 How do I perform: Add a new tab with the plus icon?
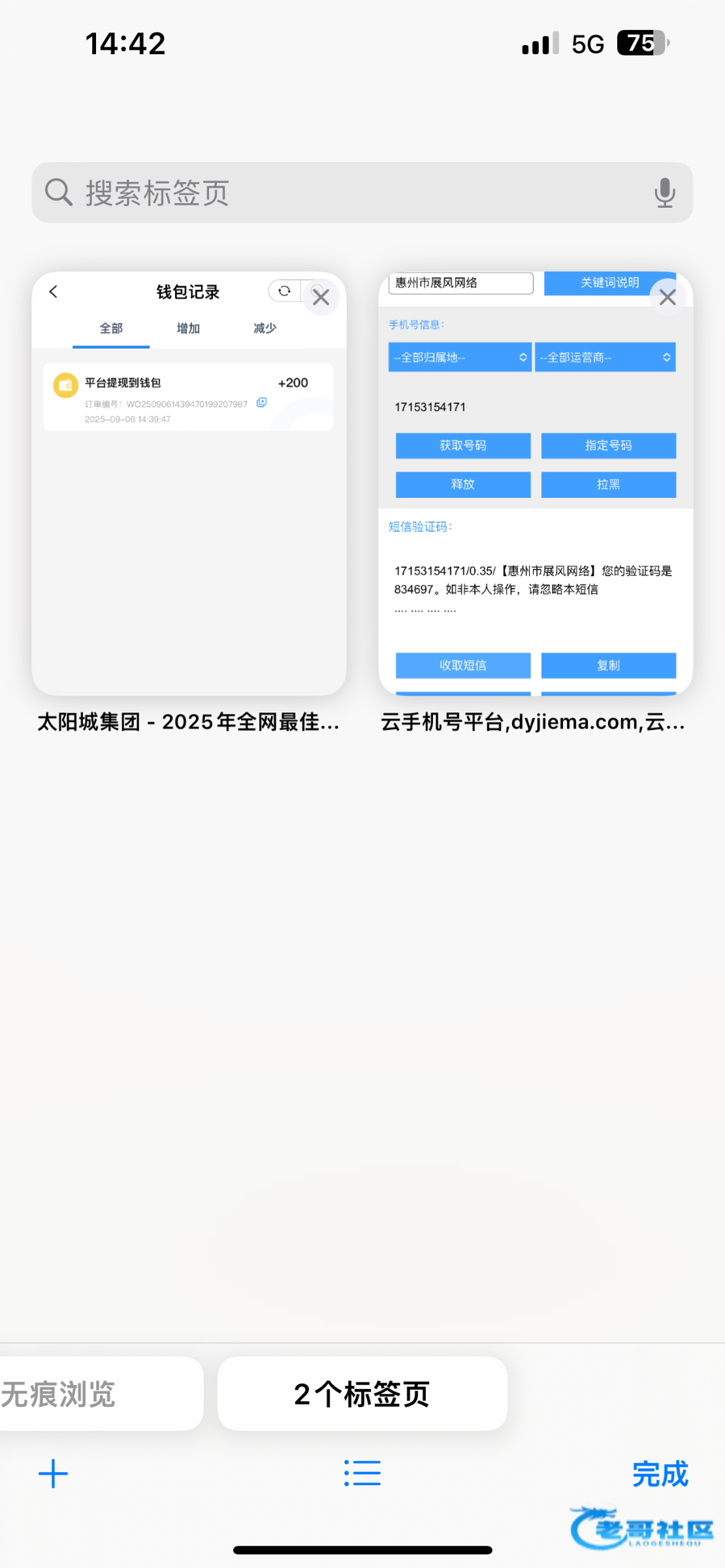[54, 1474]
